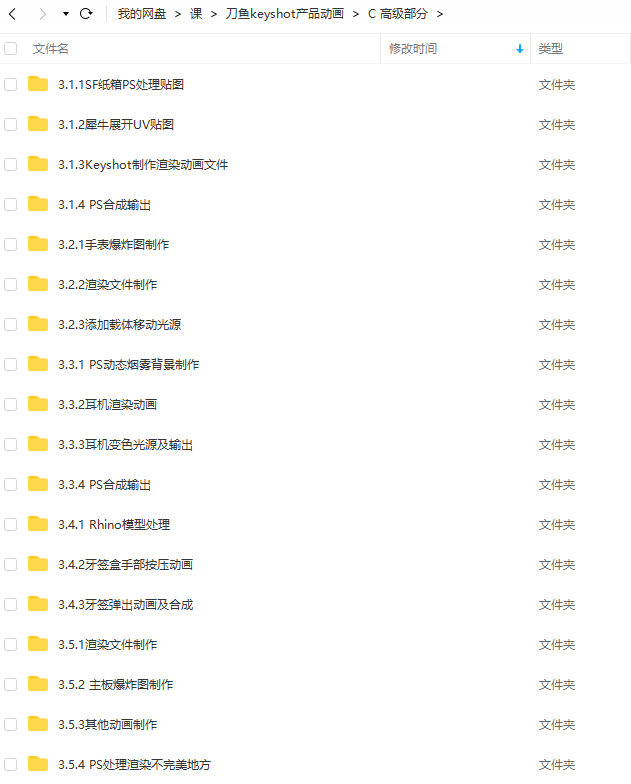Open 刀鱼keyshot产品动画 breadcrumb folder

[284, 14]
